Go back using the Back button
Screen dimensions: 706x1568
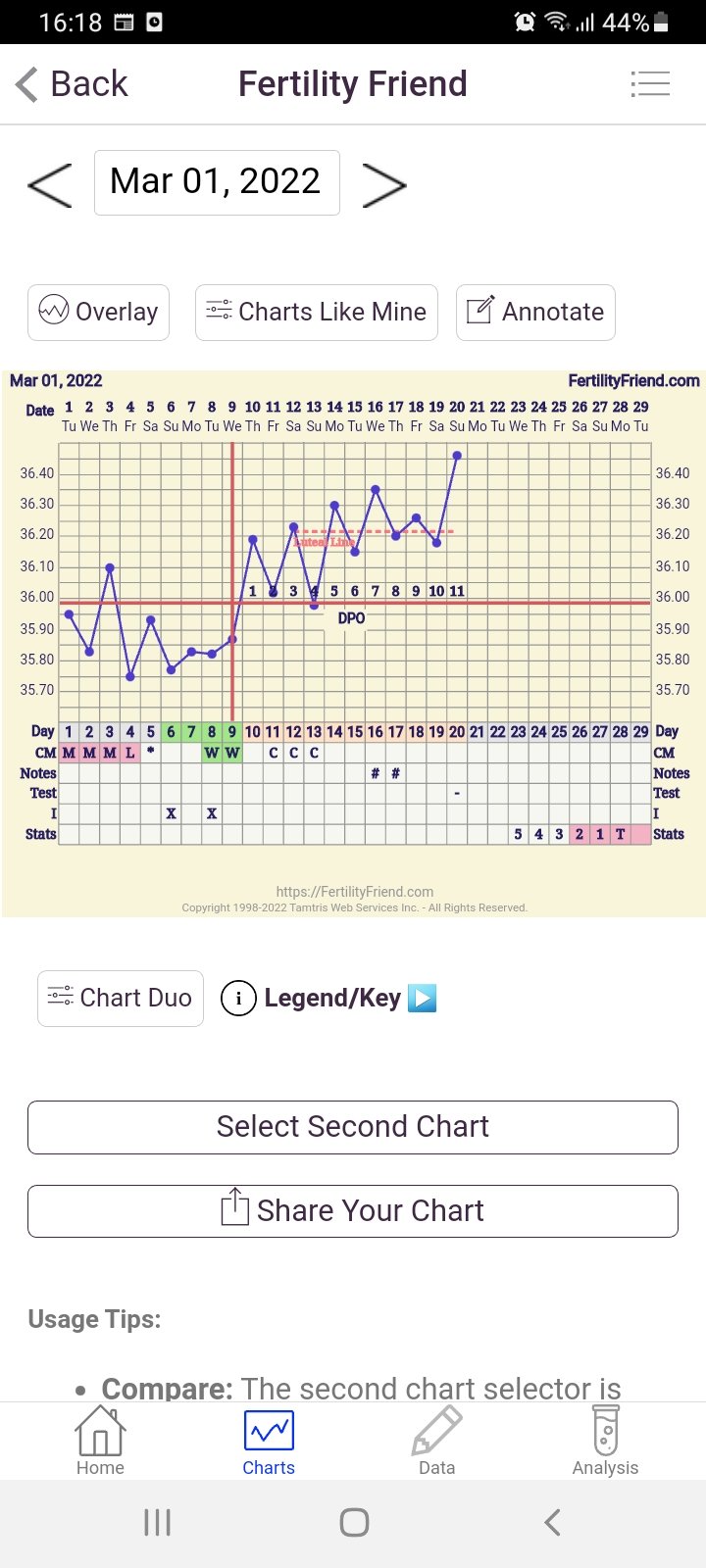(x=73, y=84)
